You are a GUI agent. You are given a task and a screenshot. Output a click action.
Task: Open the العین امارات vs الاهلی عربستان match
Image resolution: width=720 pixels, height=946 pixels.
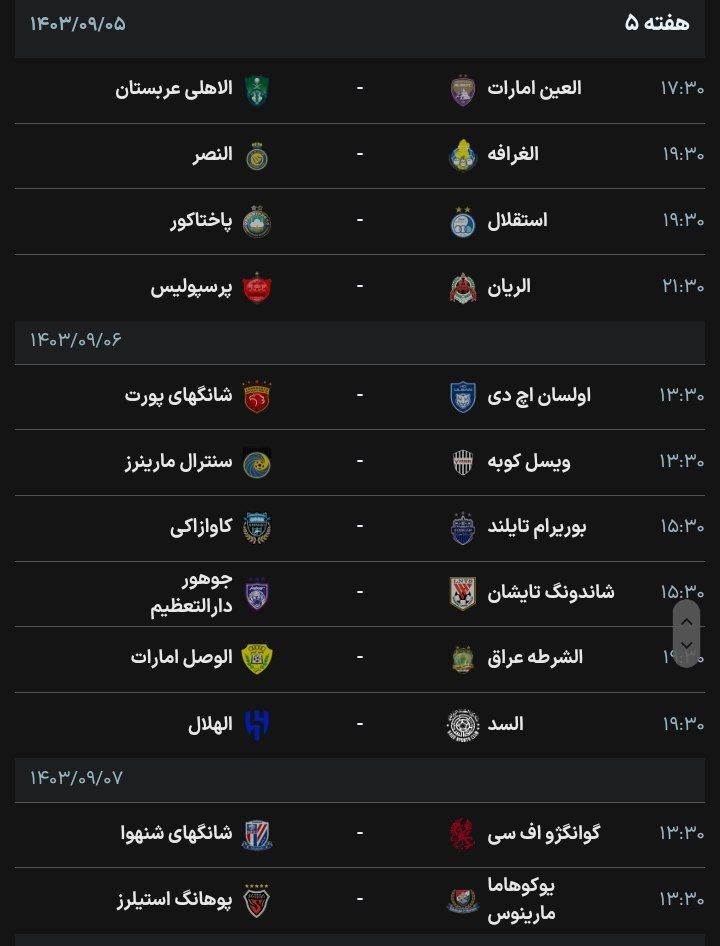[x=360, y=89]
